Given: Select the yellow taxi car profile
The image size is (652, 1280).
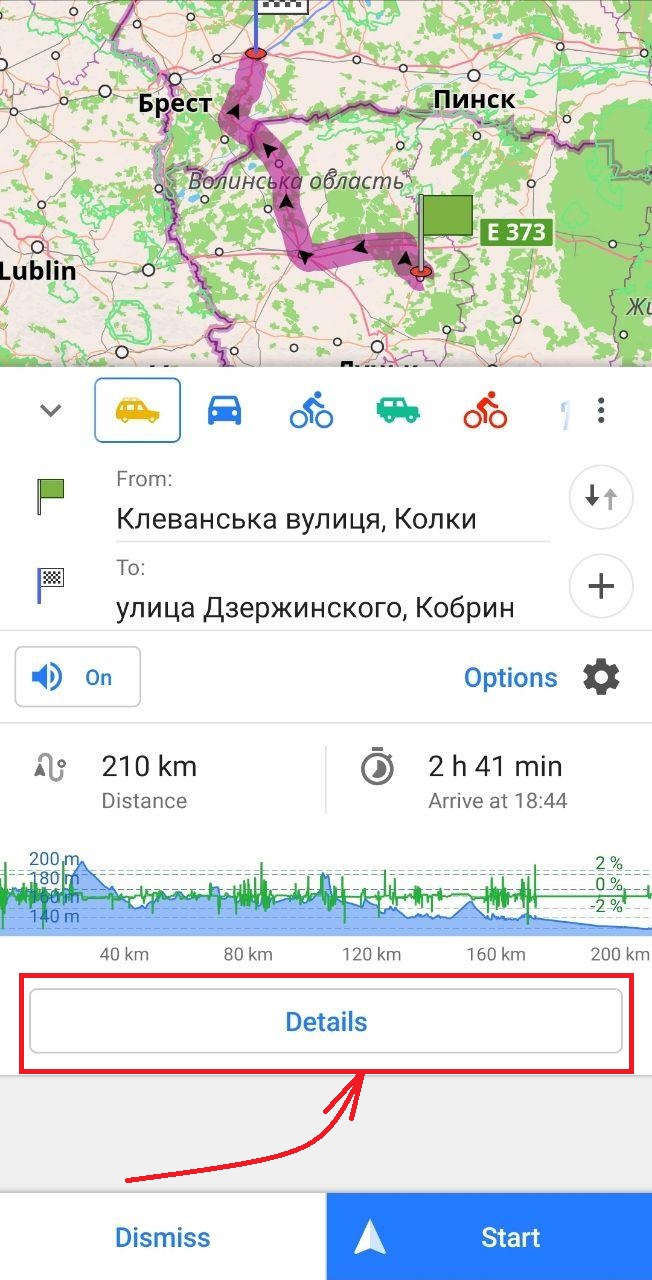Looking at the screenshot, I should 138,410.
